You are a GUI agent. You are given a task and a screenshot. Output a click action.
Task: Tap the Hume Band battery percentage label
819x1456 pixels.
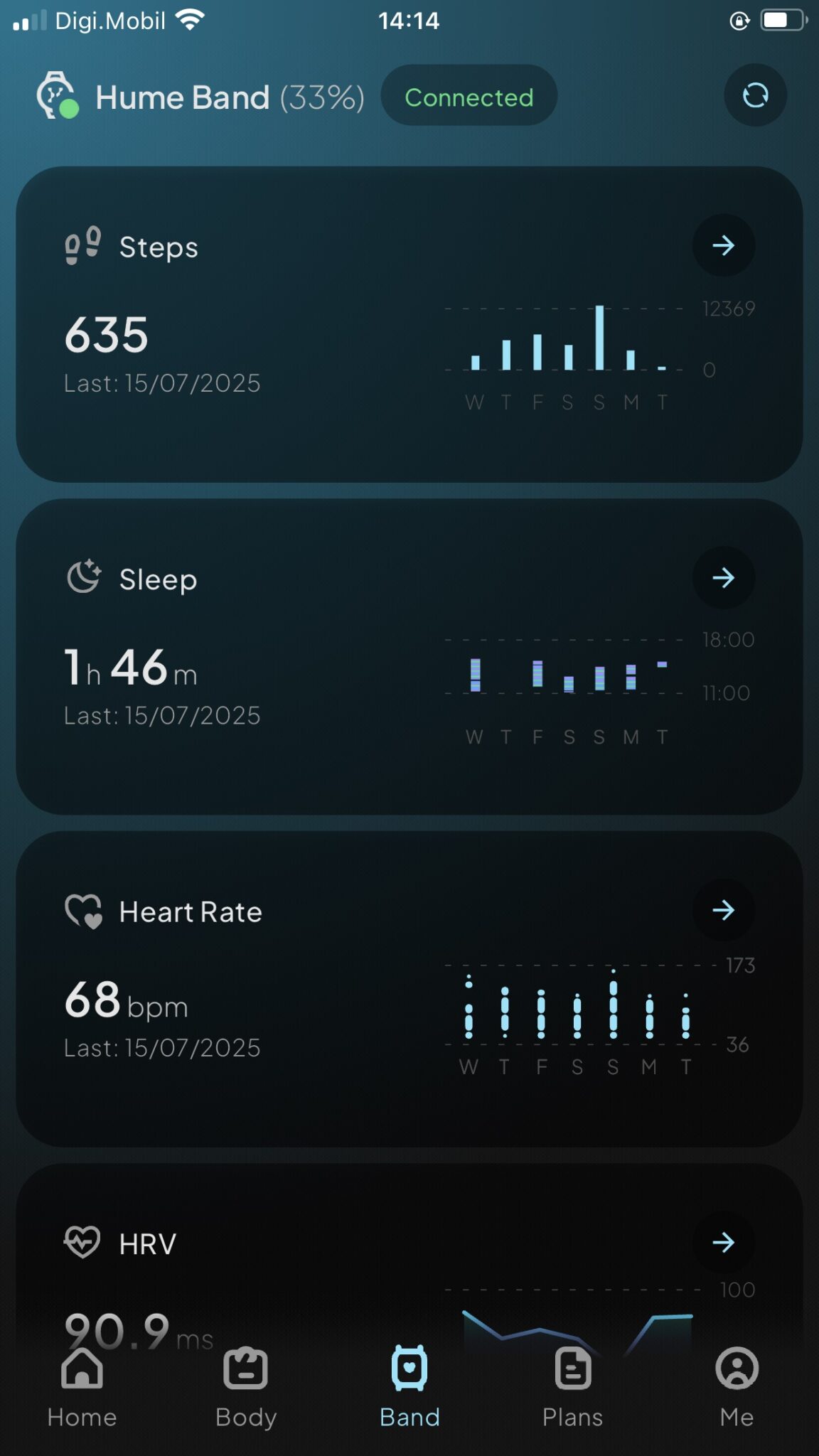click(321, 97)
